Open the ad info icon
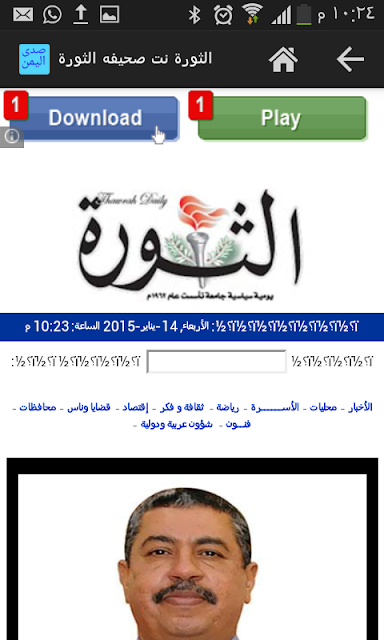Viewport: 384px width, 640px height. [x=12, y=137]
